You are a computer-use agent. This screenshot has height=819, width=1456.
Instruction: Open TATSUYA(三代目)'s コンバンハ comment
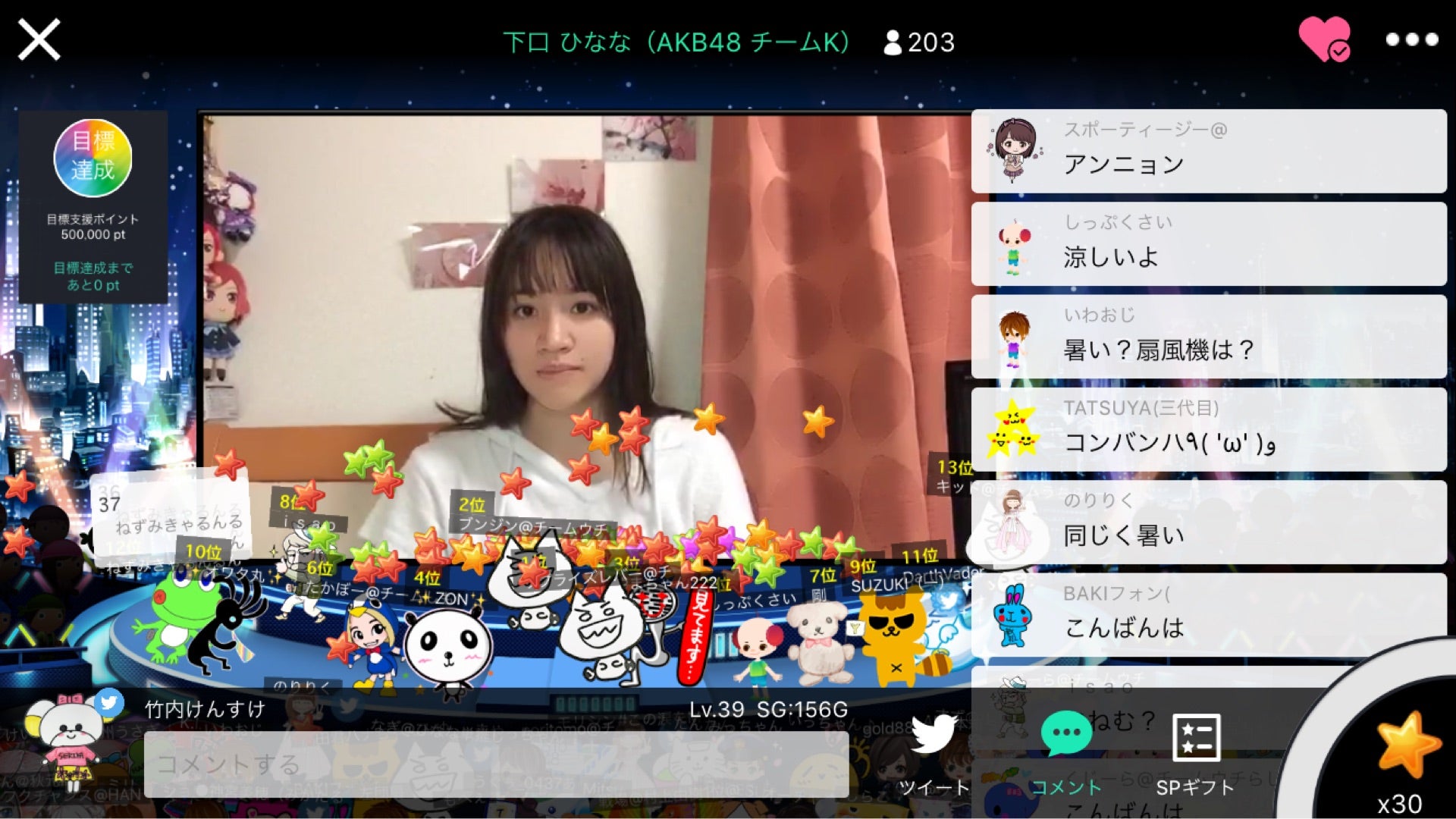[x=1209, y=429]
